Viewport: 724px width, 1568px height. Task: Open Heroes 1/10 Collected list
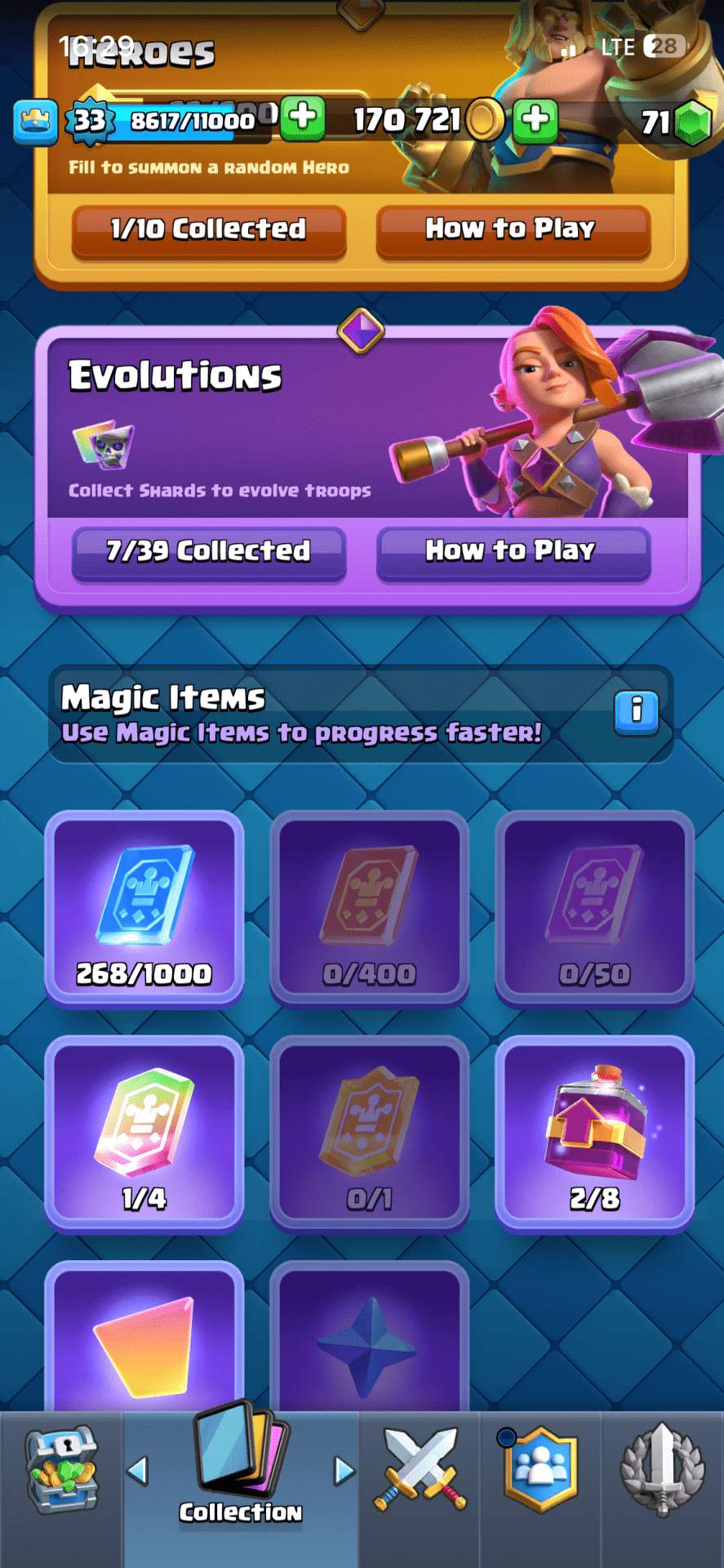point(209,229)
